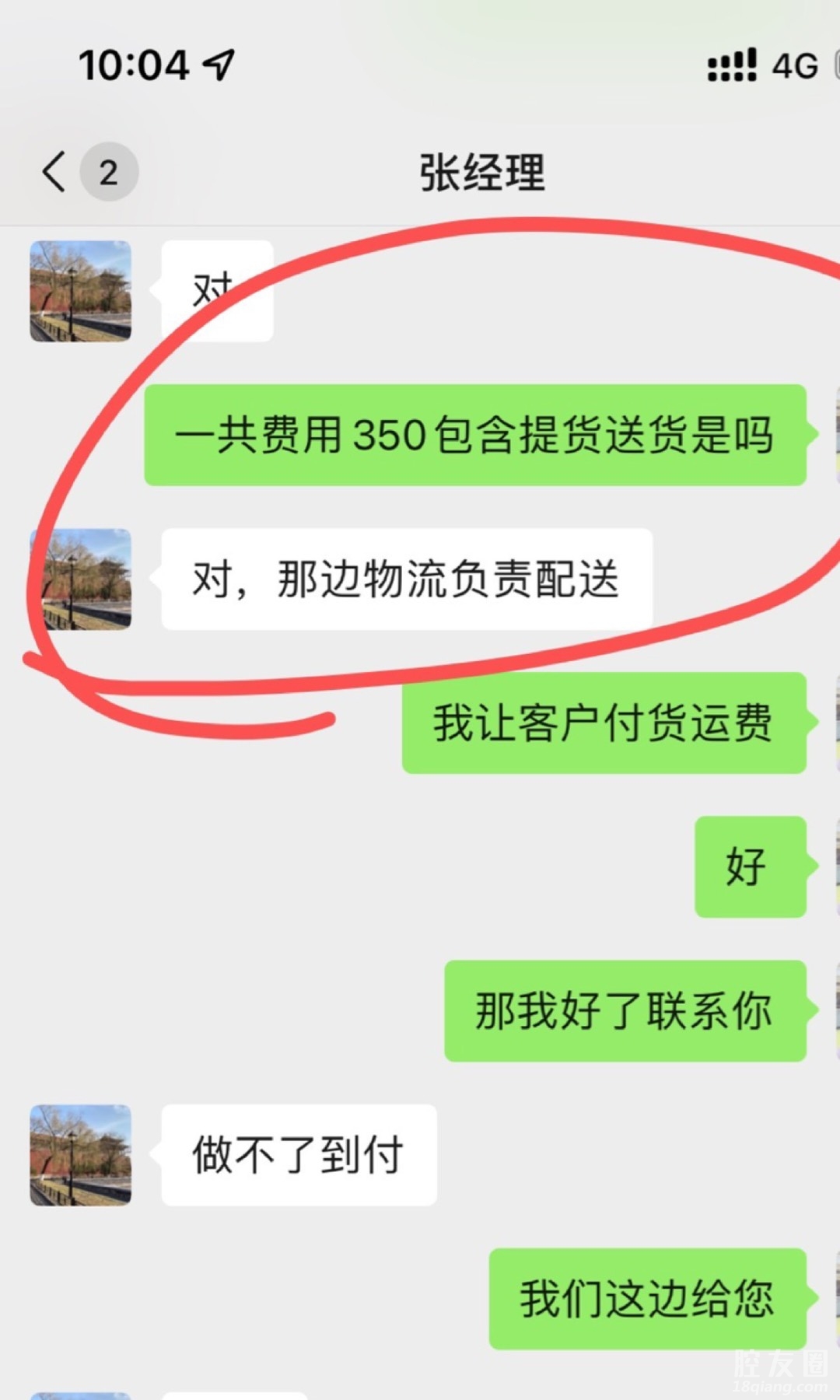This screenshot has height=1400, width=840.
Task: View the profile from the "做不了到付" avatar
Action: 80,1155
